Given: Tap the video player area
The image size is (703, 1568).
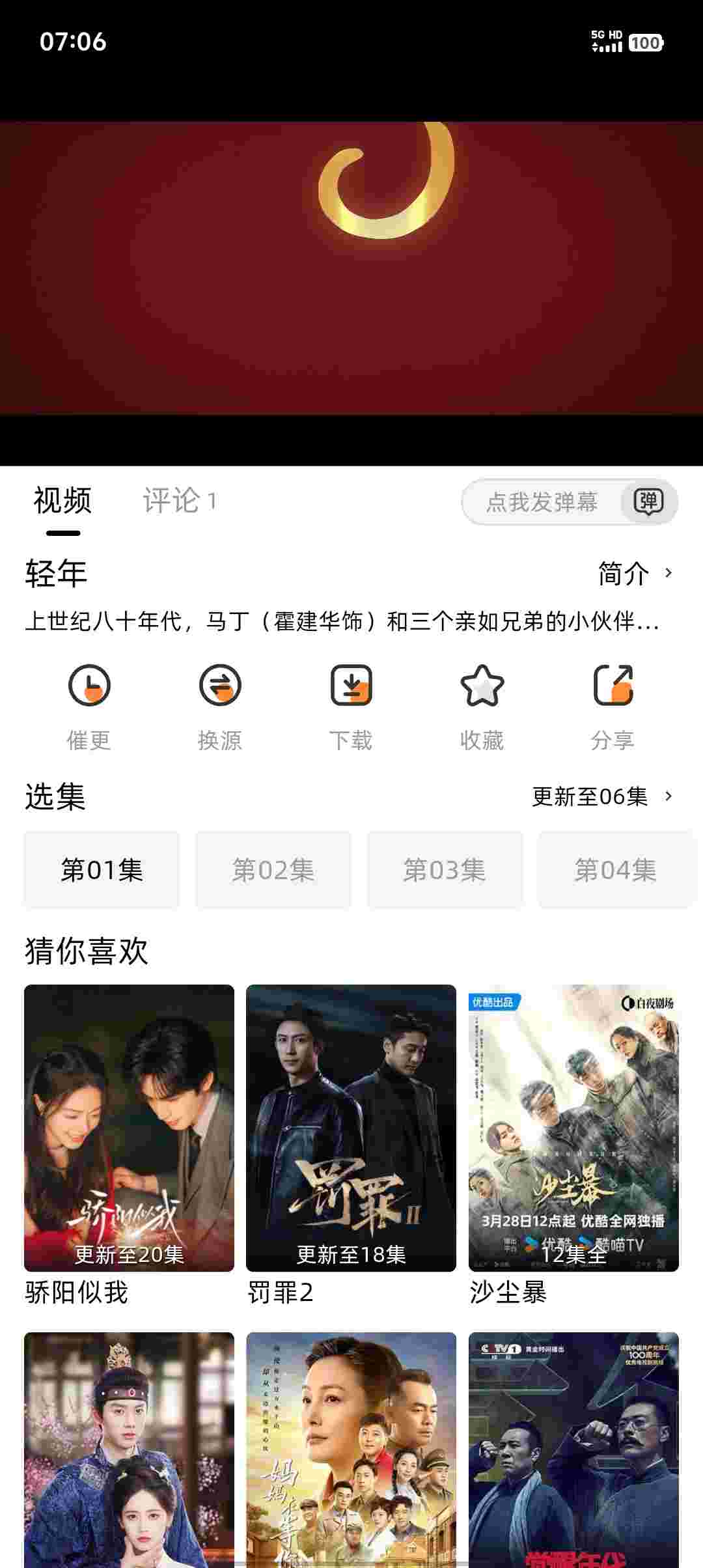Looking at the screenshot, I should tap(351, 268).
